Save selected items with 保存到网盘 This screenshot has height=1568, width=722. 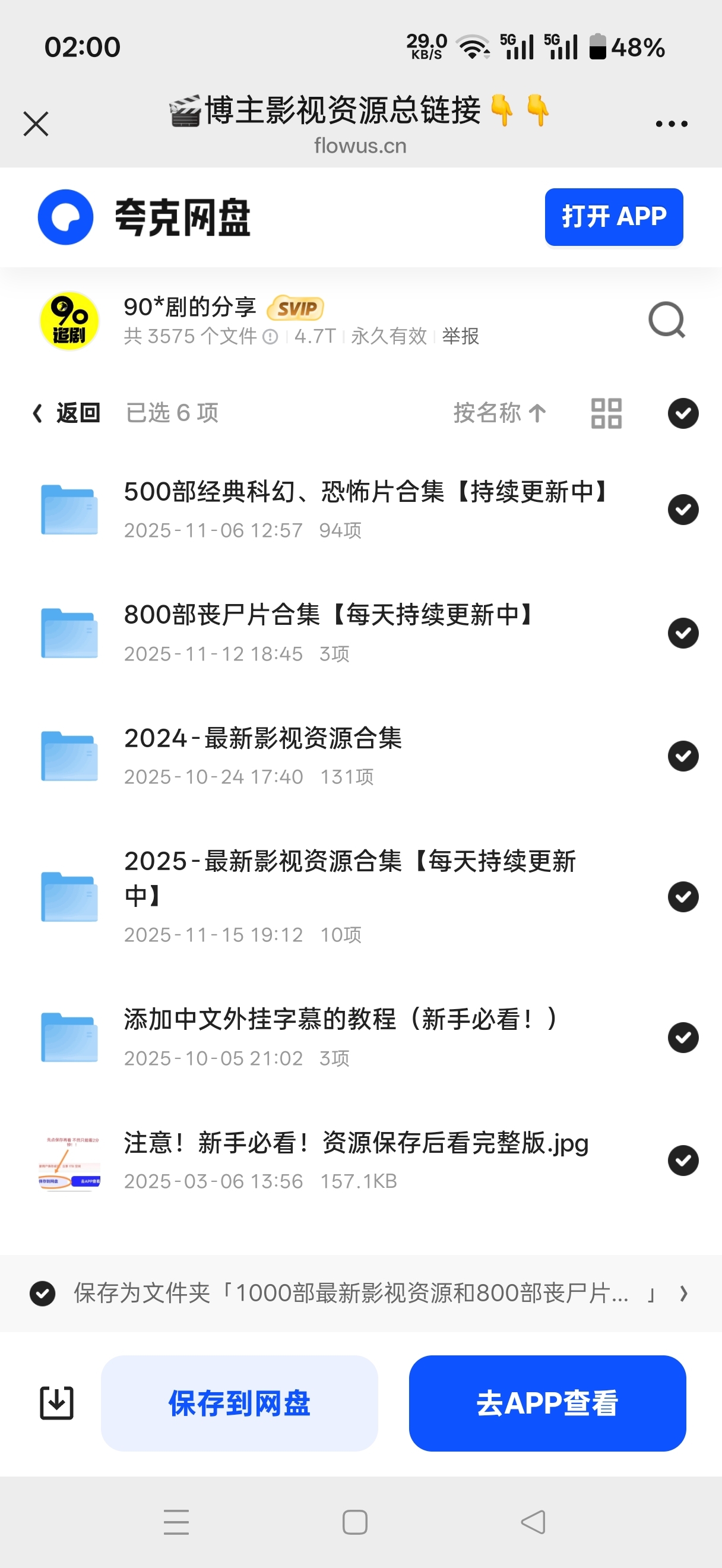pos(239,1403)
